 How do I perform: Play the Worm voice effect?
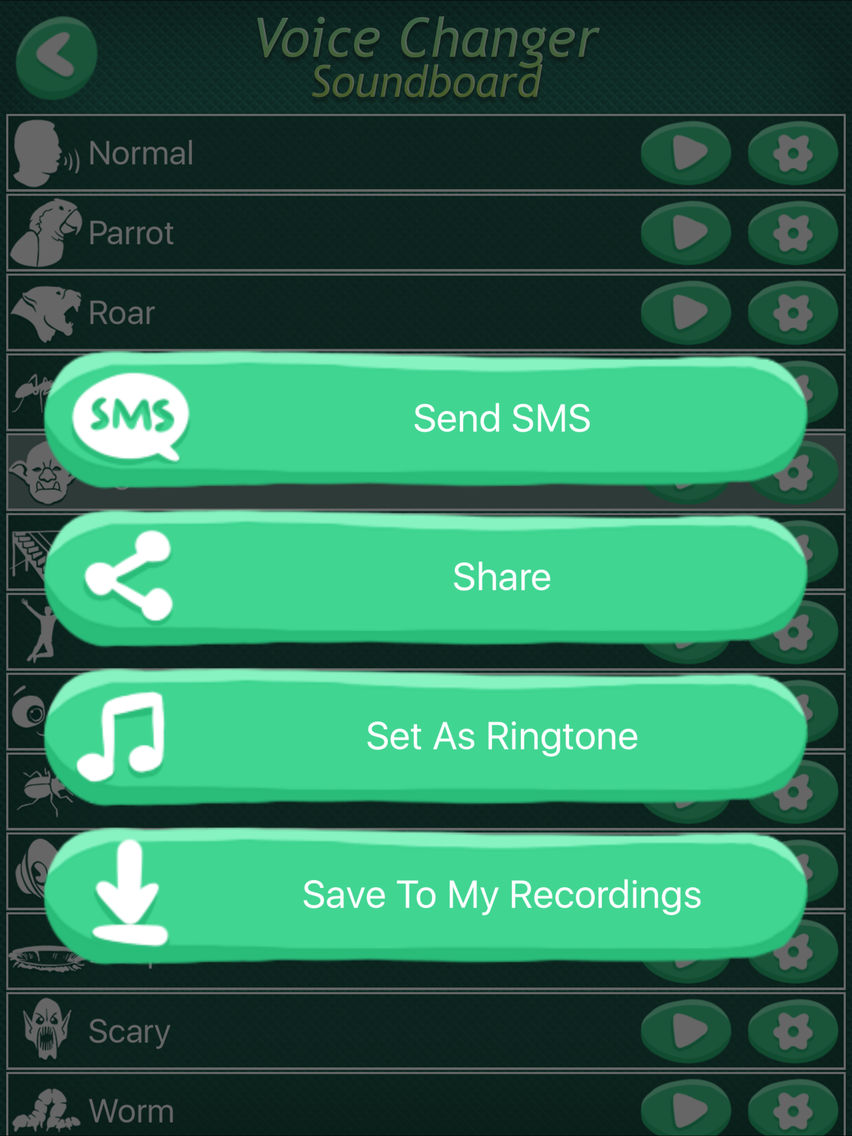(686, 1108)
